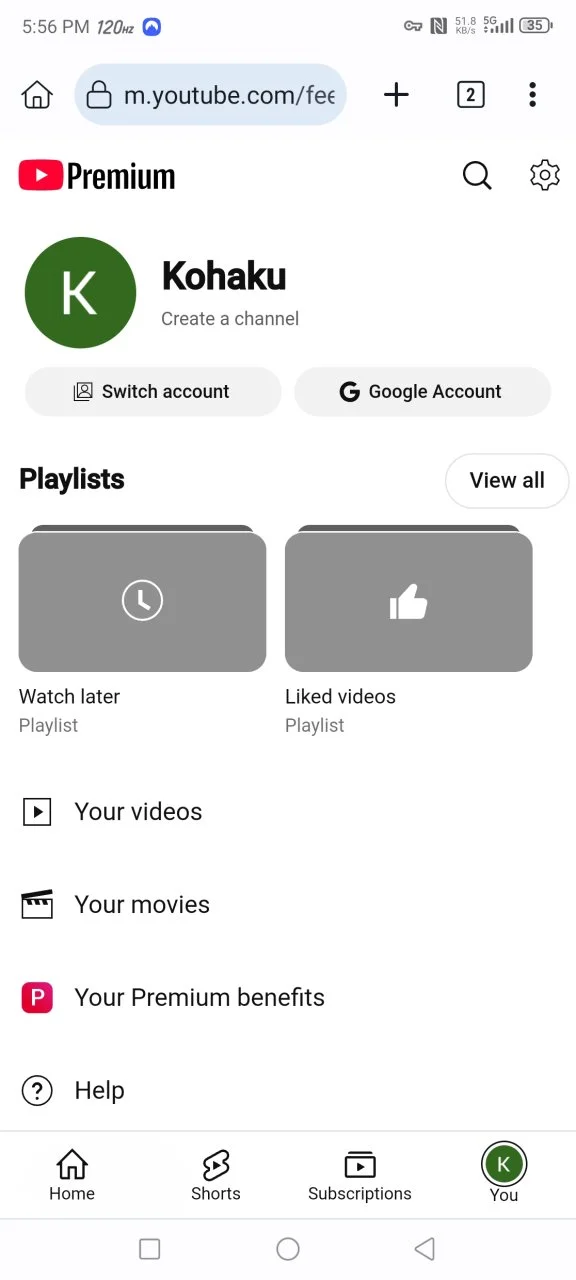View all playlists
Image resolution: width=576 pixels, height=1280 pixels.
(x=507, y=480)
